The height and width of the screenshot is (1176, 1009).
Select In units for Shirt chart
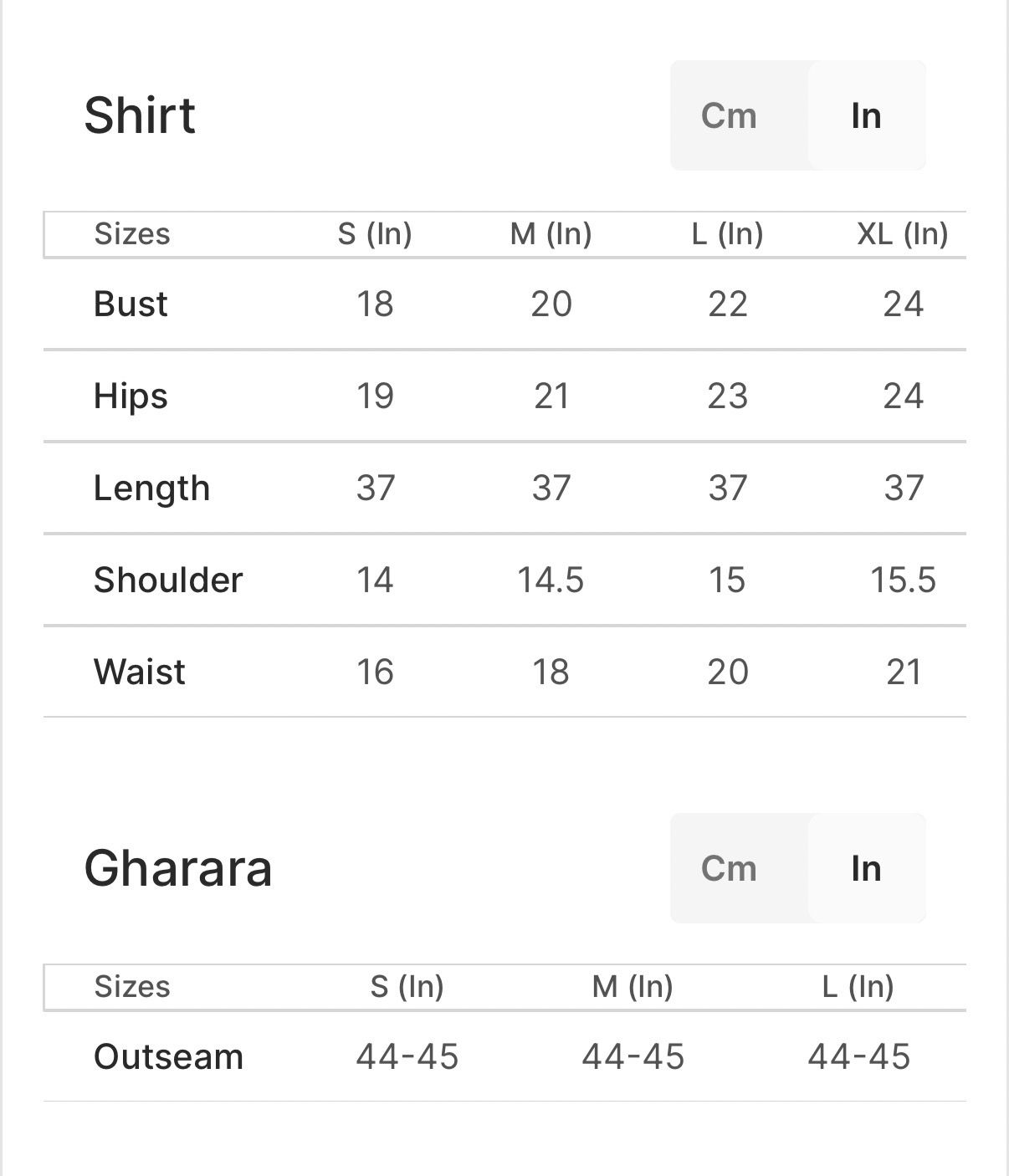pyautogui.click(x=866, y=115)
